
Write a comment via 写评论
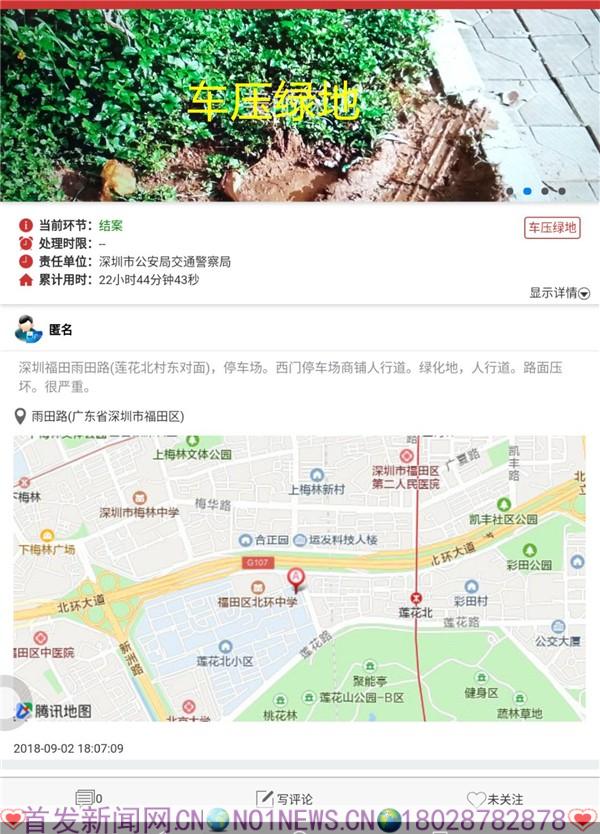pos(284,798)
